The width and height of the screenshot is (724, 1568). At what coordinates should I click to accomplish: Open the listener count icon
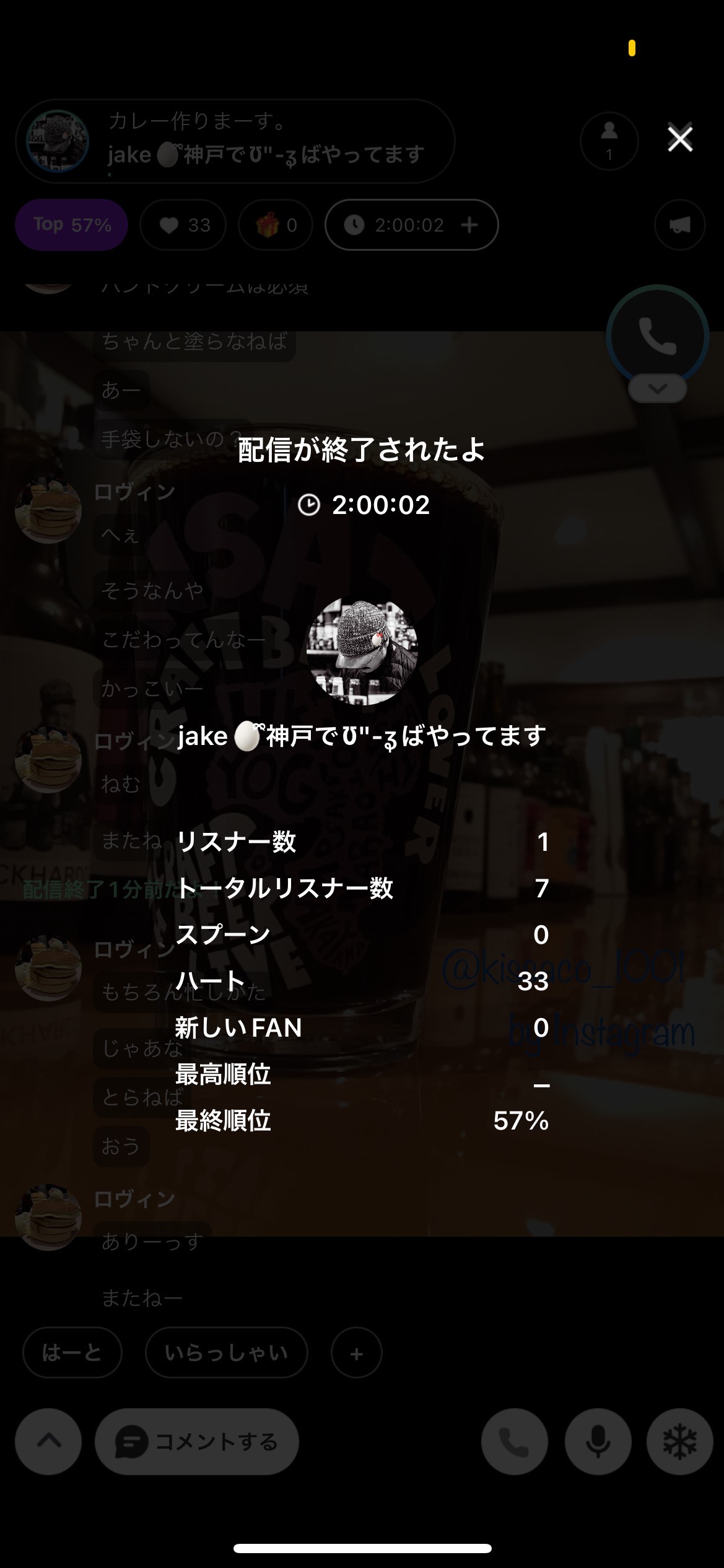(x=609, y=141)
